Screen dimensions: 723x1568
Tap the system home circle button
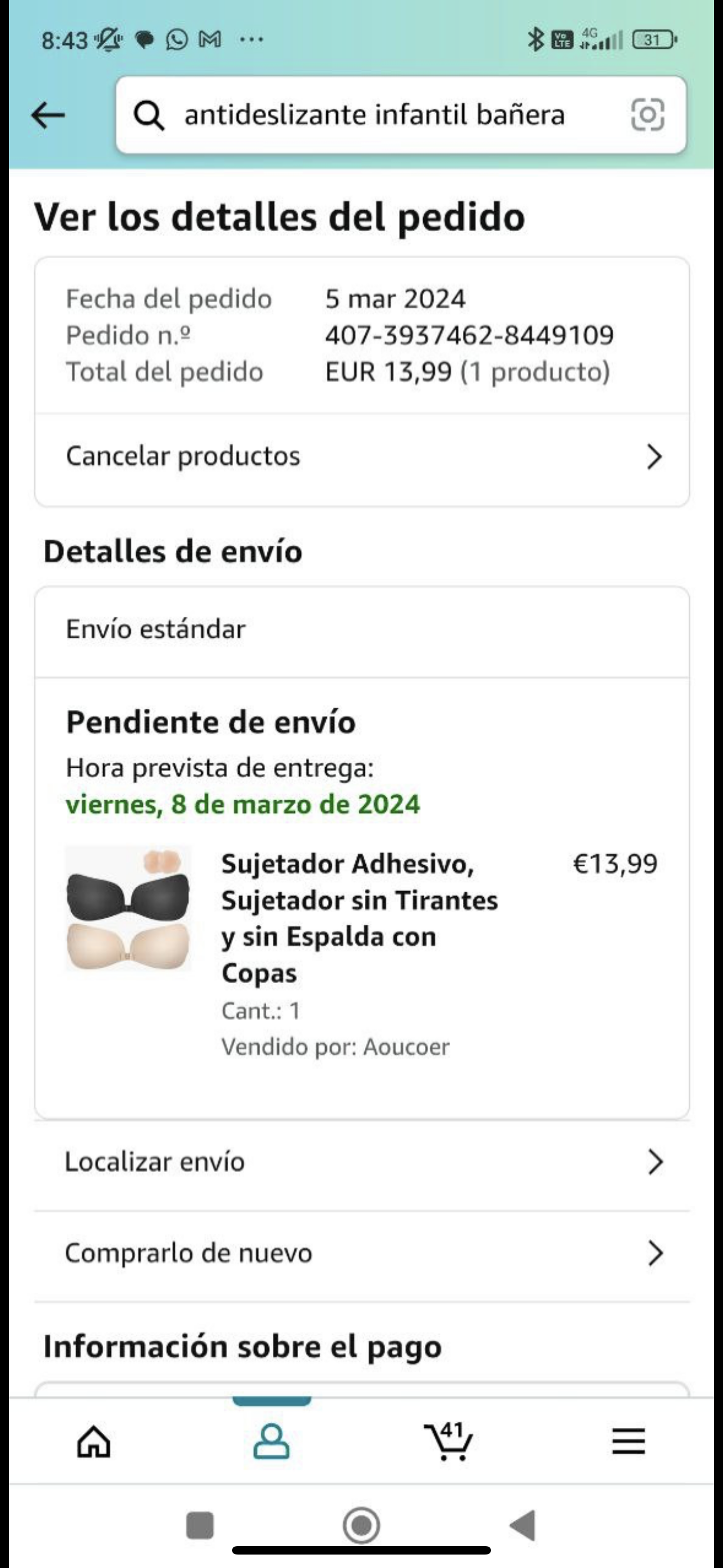(x=361, y=1525)
